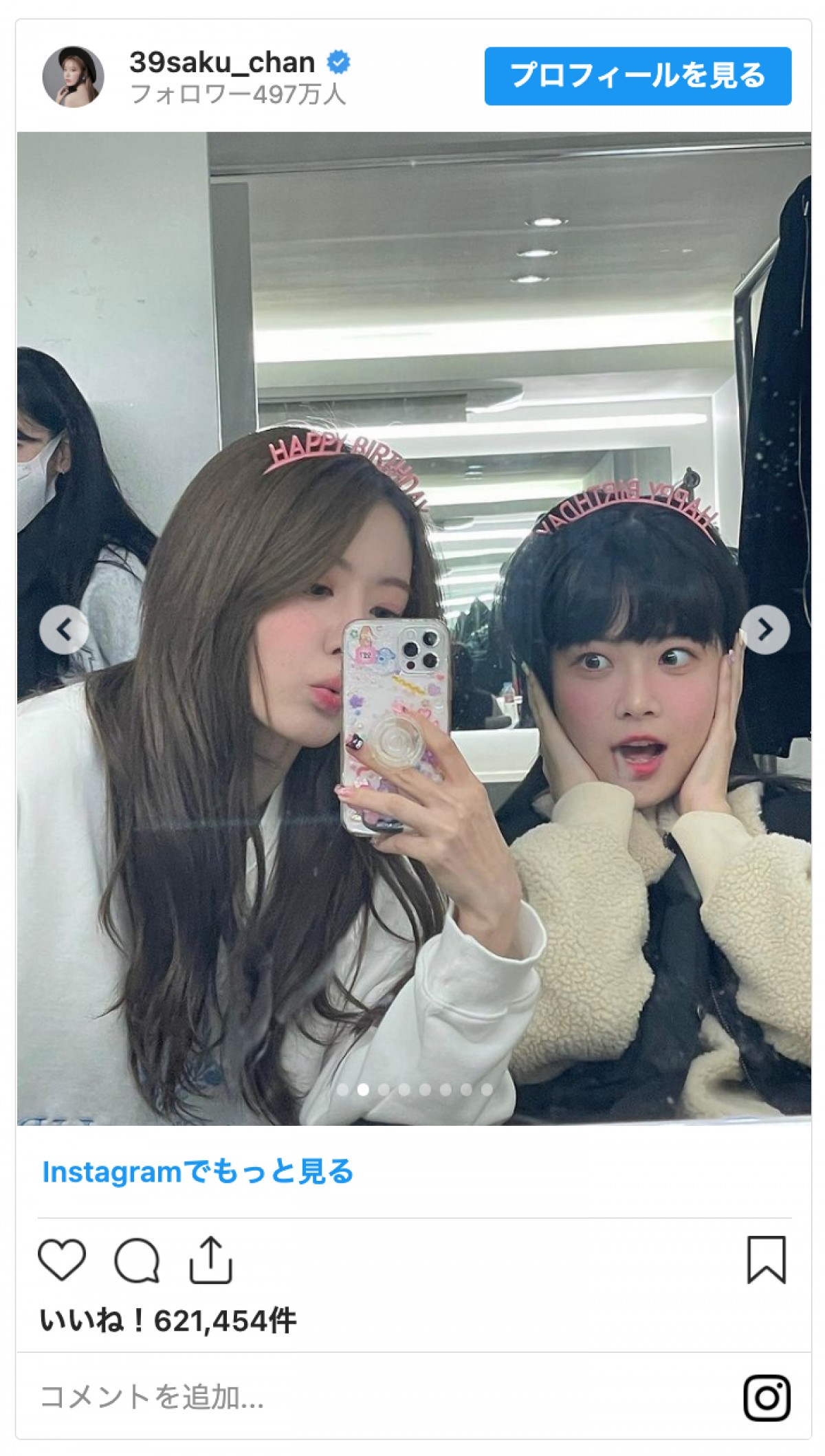Screen dimensions: 825x1456
Task: Open comments via the speech bubble icon
Action: tap(137, 1259)
